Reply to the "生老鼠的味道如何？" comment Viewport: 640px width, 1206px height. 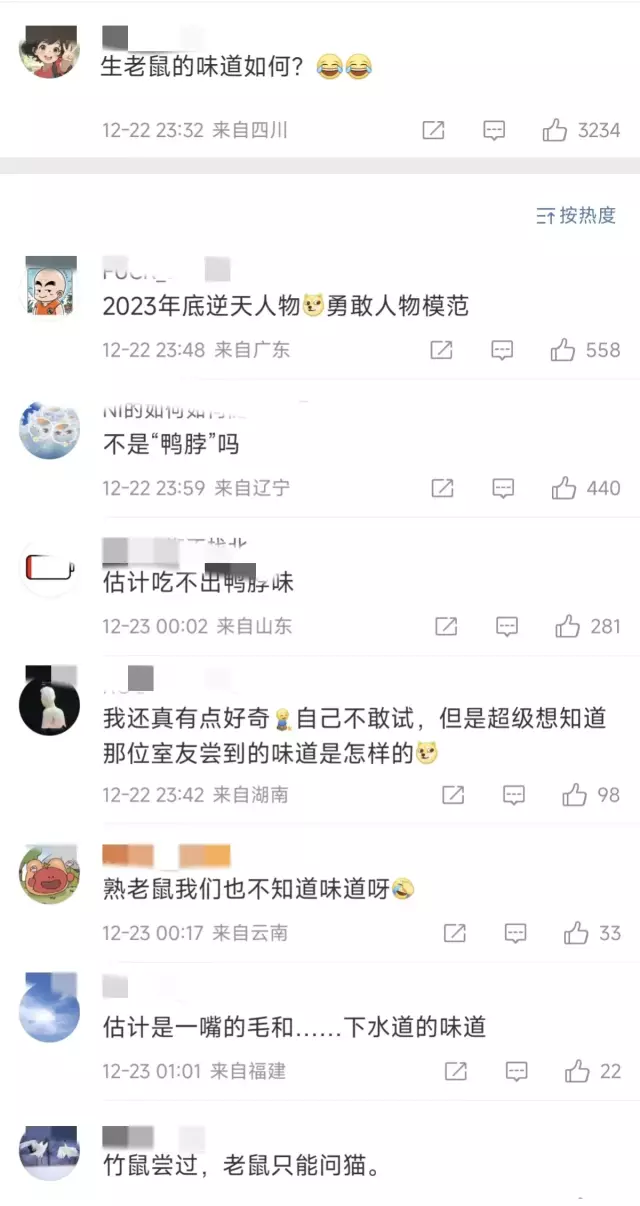point(493,130)
